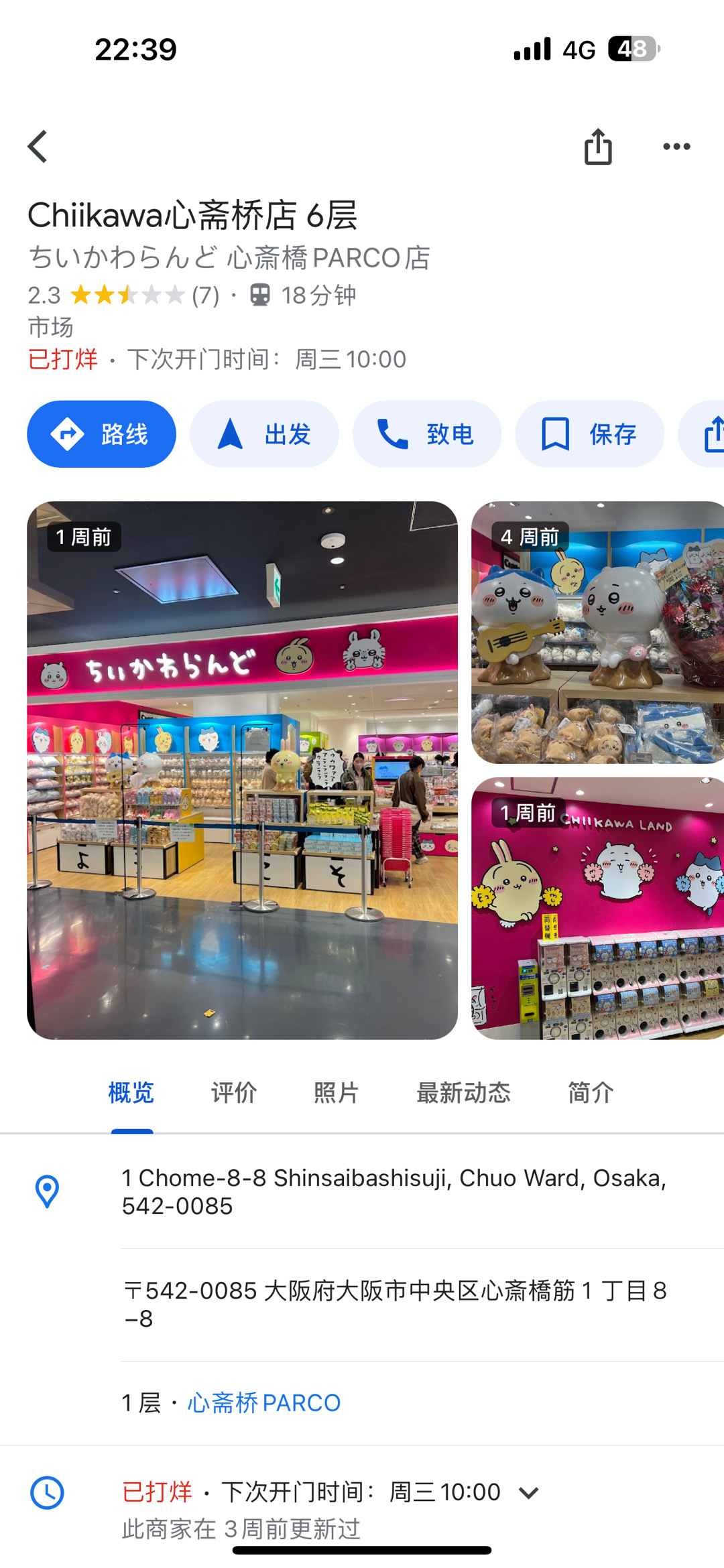Switch to the 简介 tab

tap(591, 1092)
